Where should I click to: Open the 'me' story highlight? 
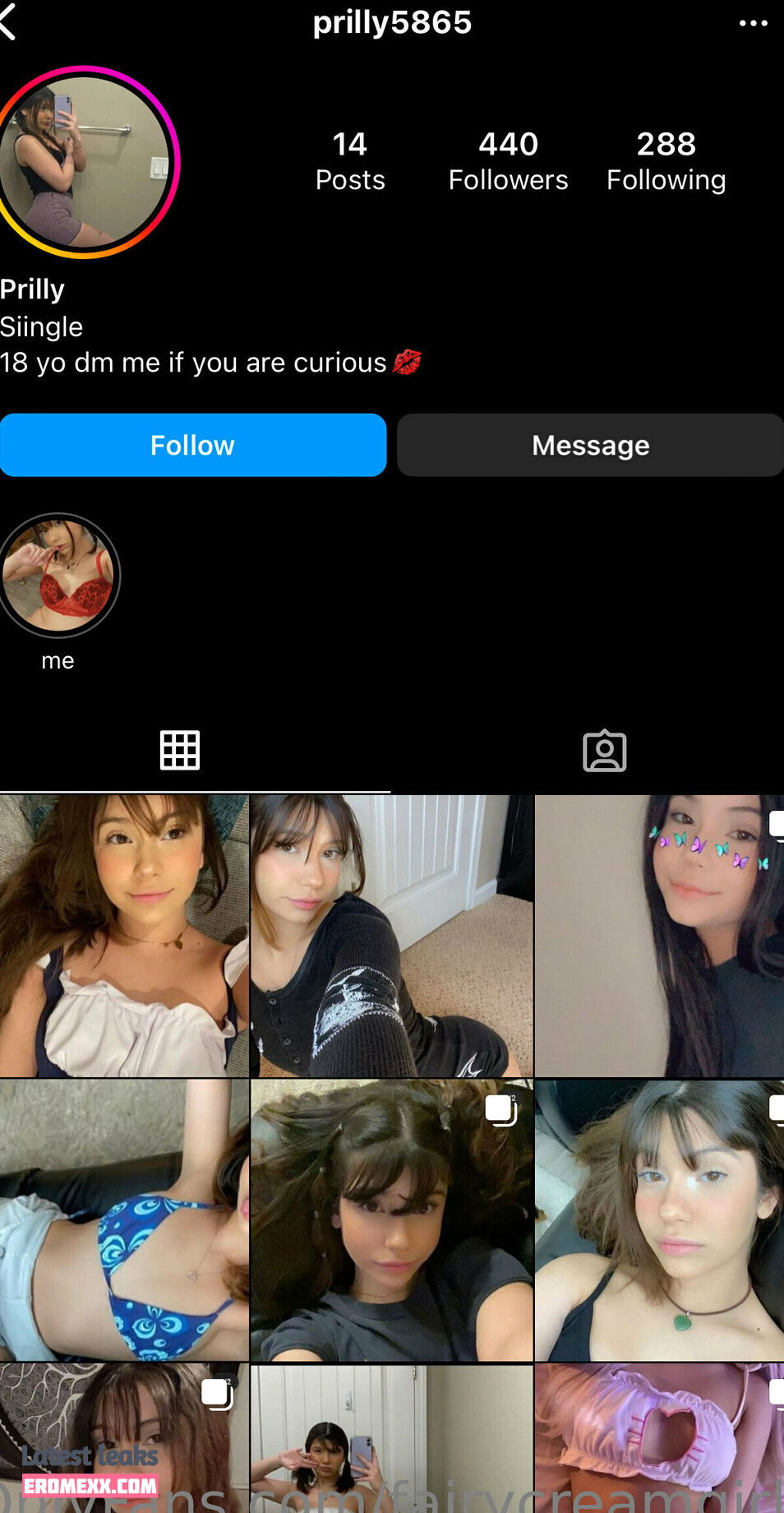[x=58, y=576]
